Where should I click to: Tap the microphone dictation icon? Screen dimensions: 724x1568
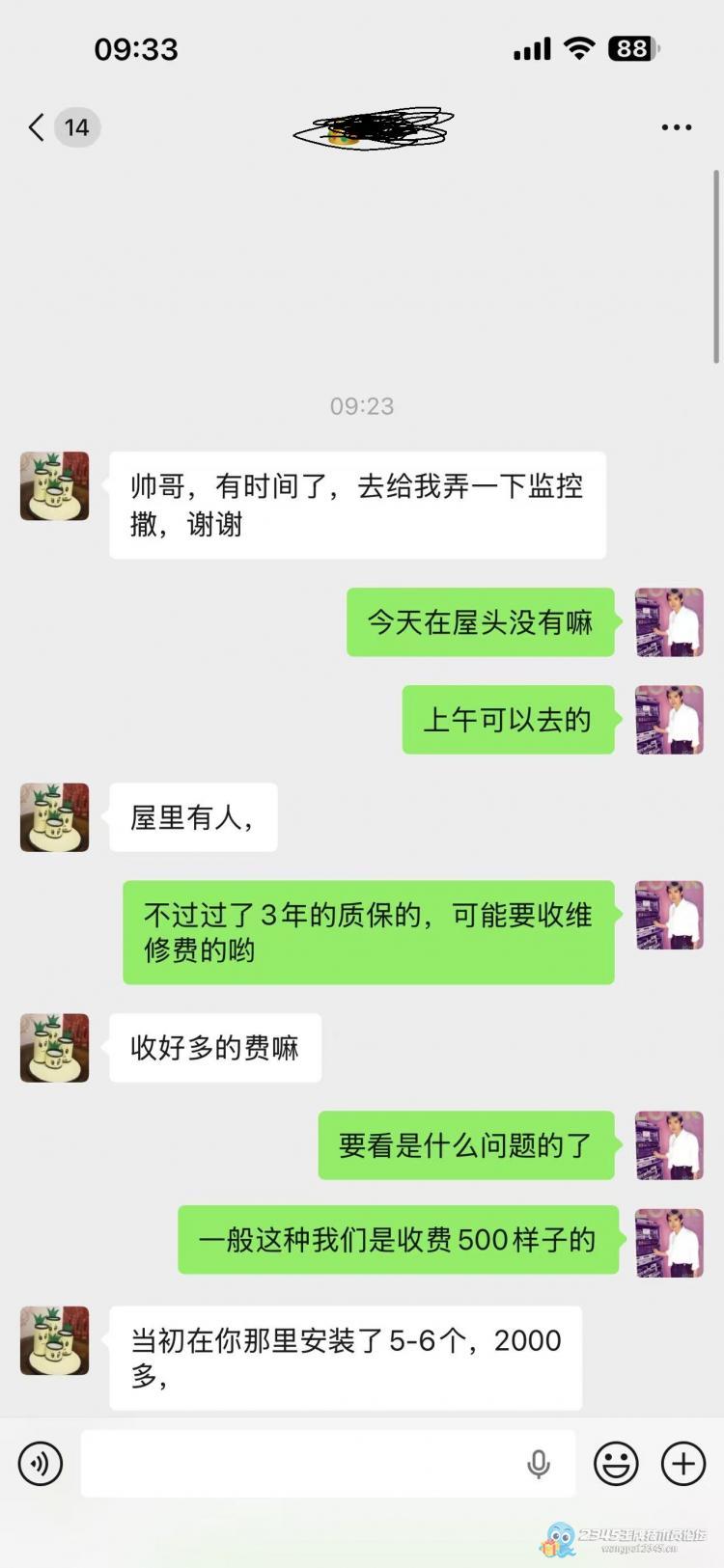point(538,1464)
